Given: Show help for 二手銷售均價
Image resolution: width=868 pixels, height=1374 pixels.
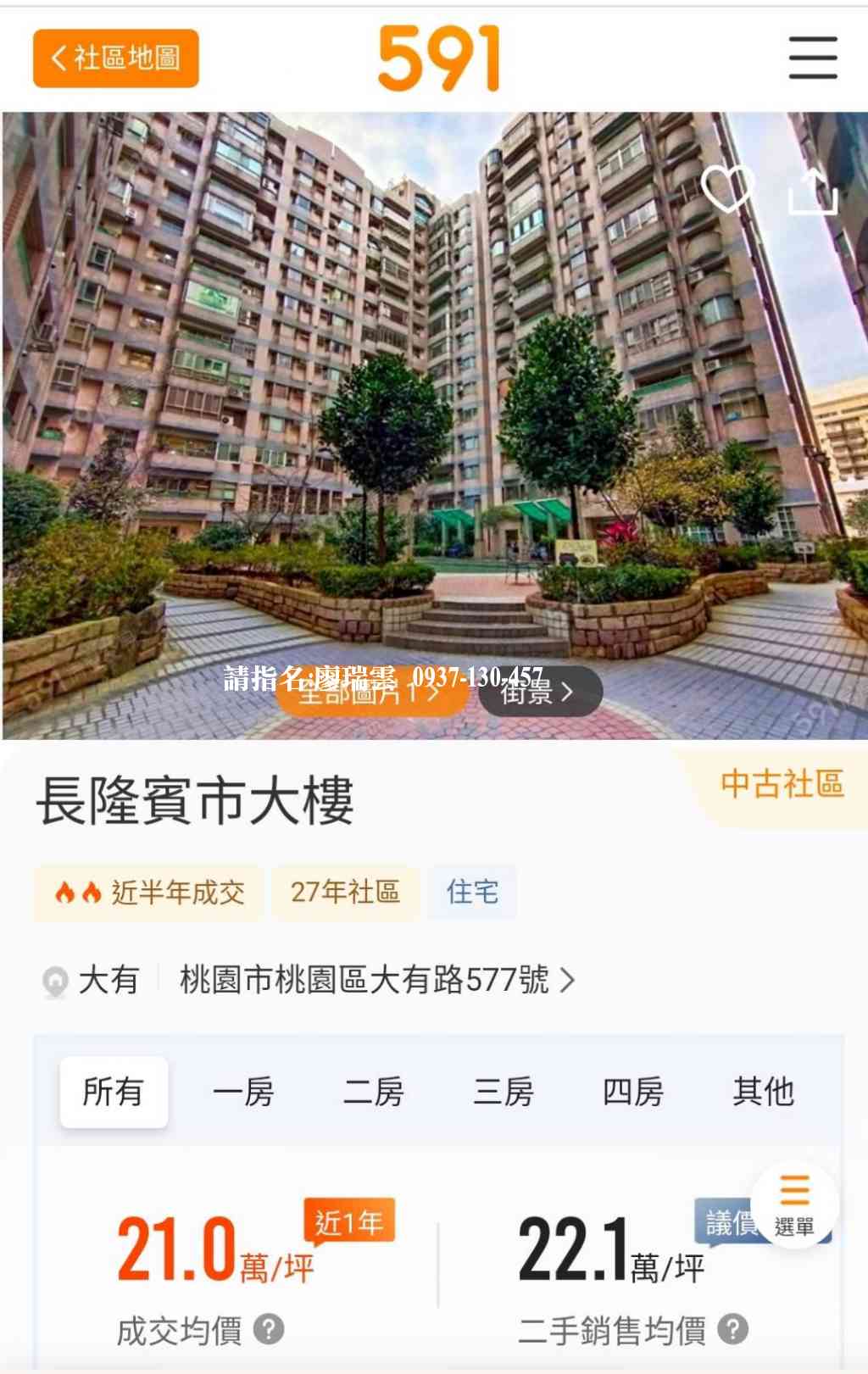Looking at the screenshot, I should tap(733, 1329).
